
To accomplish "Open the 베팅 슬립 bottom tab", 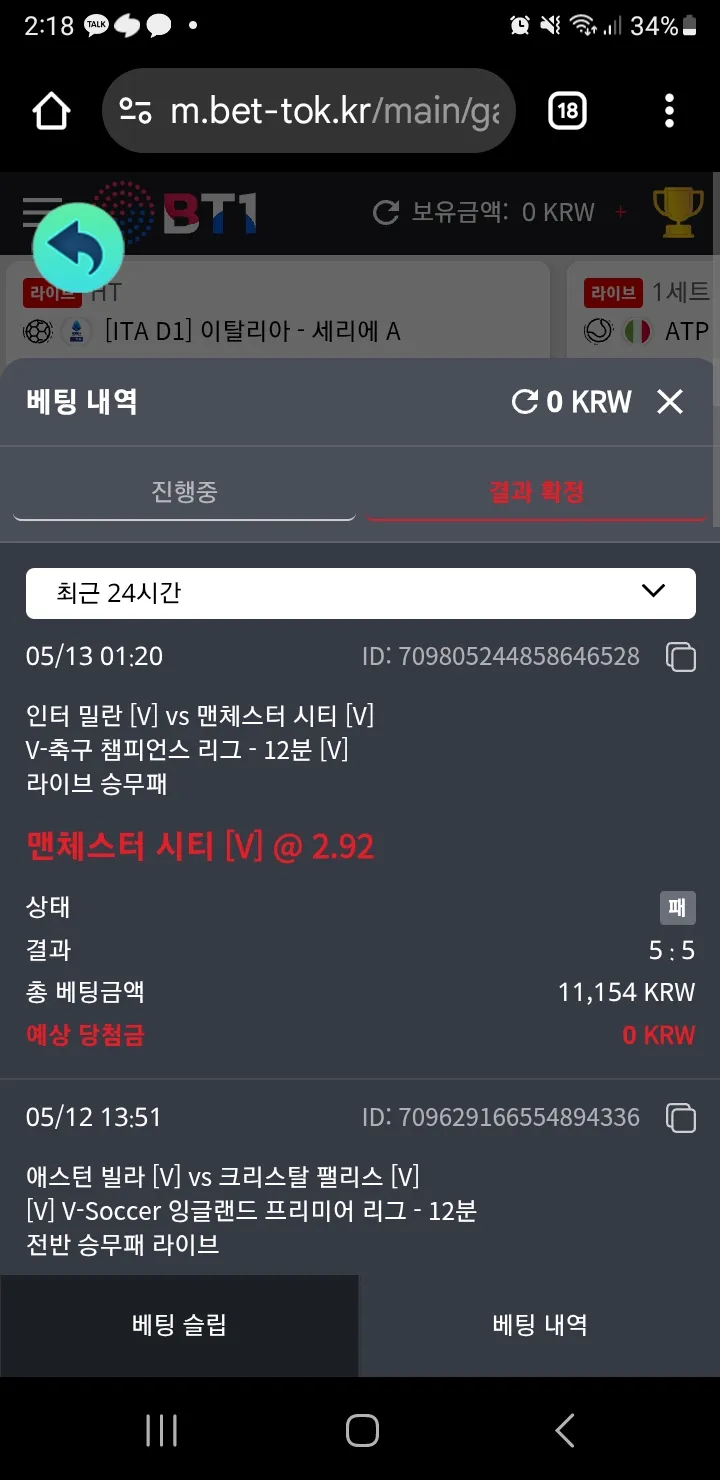I will [x=179, y=1326].
